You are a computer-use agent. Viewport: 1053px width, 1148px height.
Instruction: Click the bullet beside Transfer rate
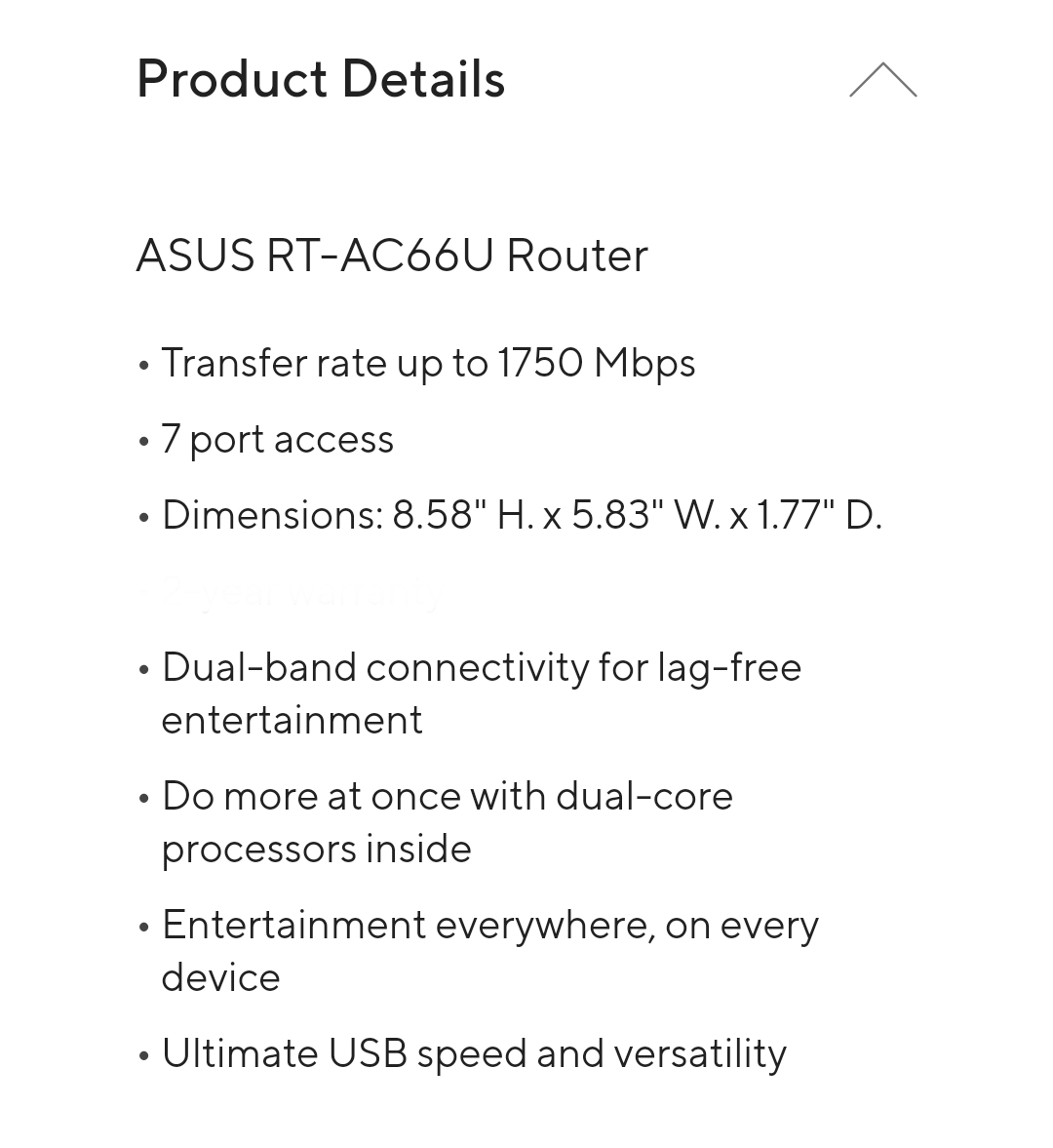(x=143, y=366)
